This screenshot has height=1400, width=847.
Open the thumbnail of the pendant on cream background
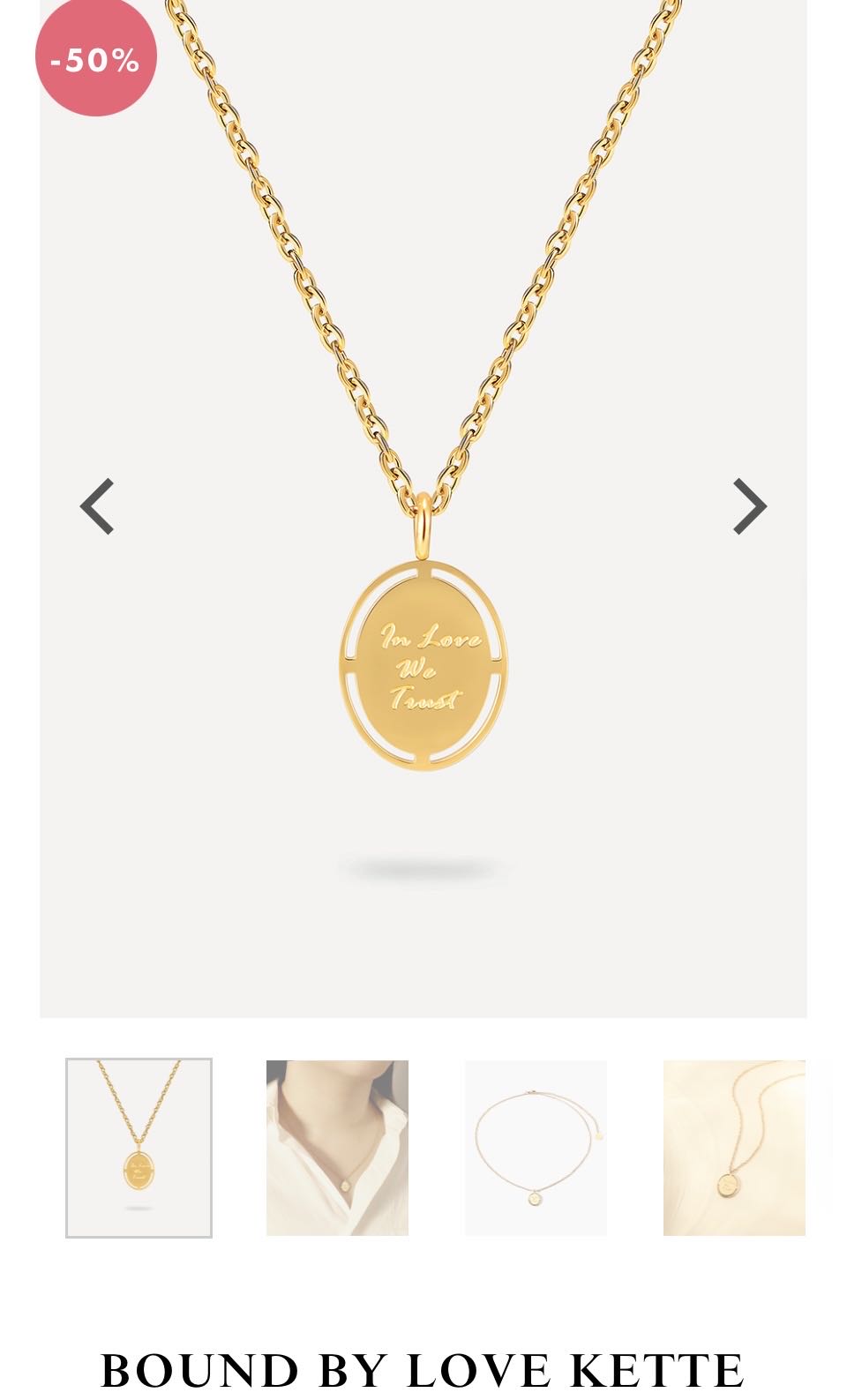[734, 1147]
